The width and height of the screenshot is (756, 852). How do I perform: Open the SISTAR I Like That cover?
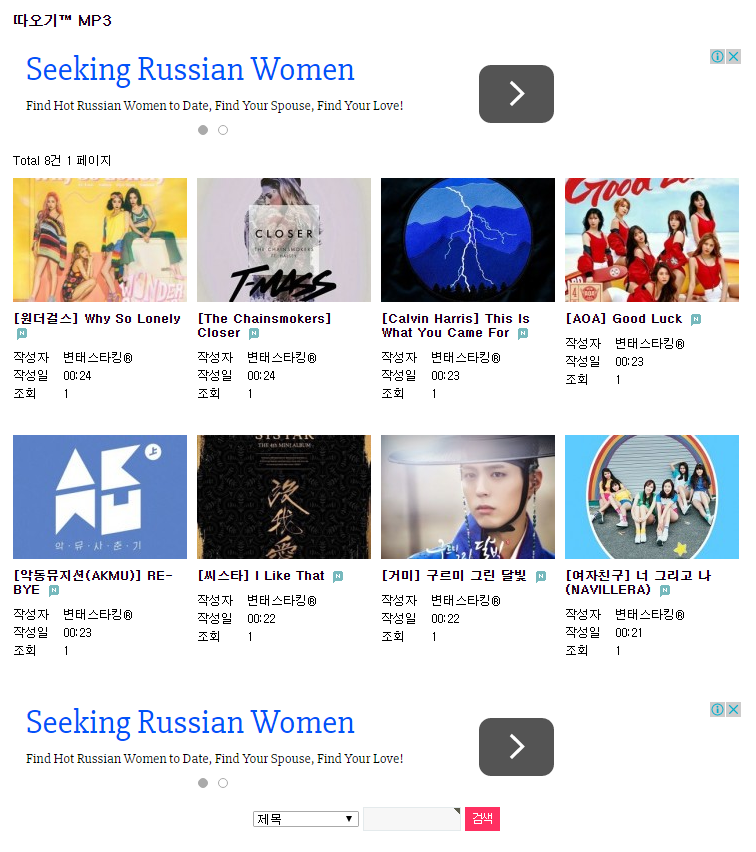click(283, 497)
